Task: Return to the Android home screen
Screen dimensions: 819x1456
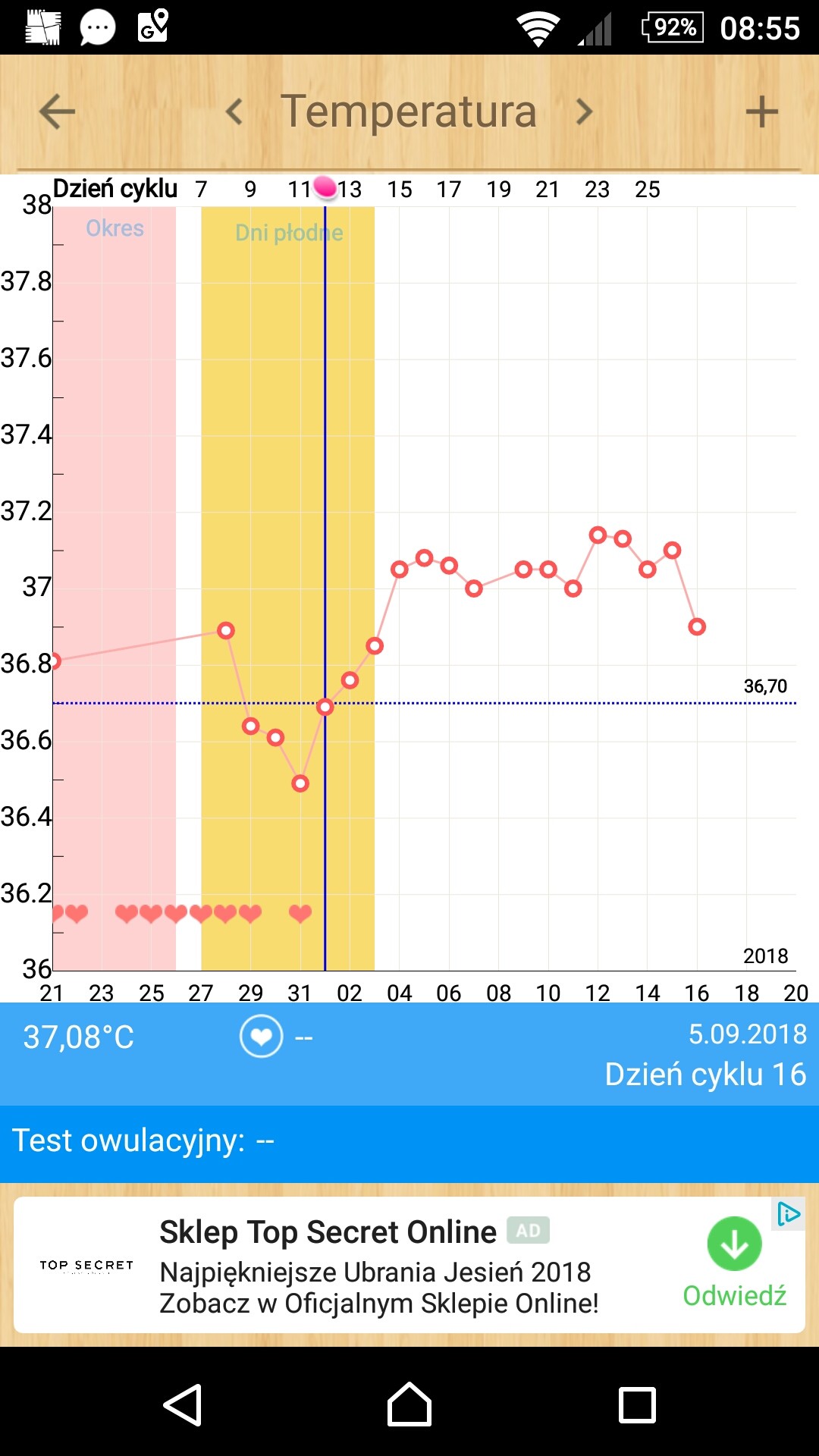Action: pos(409,1404)
